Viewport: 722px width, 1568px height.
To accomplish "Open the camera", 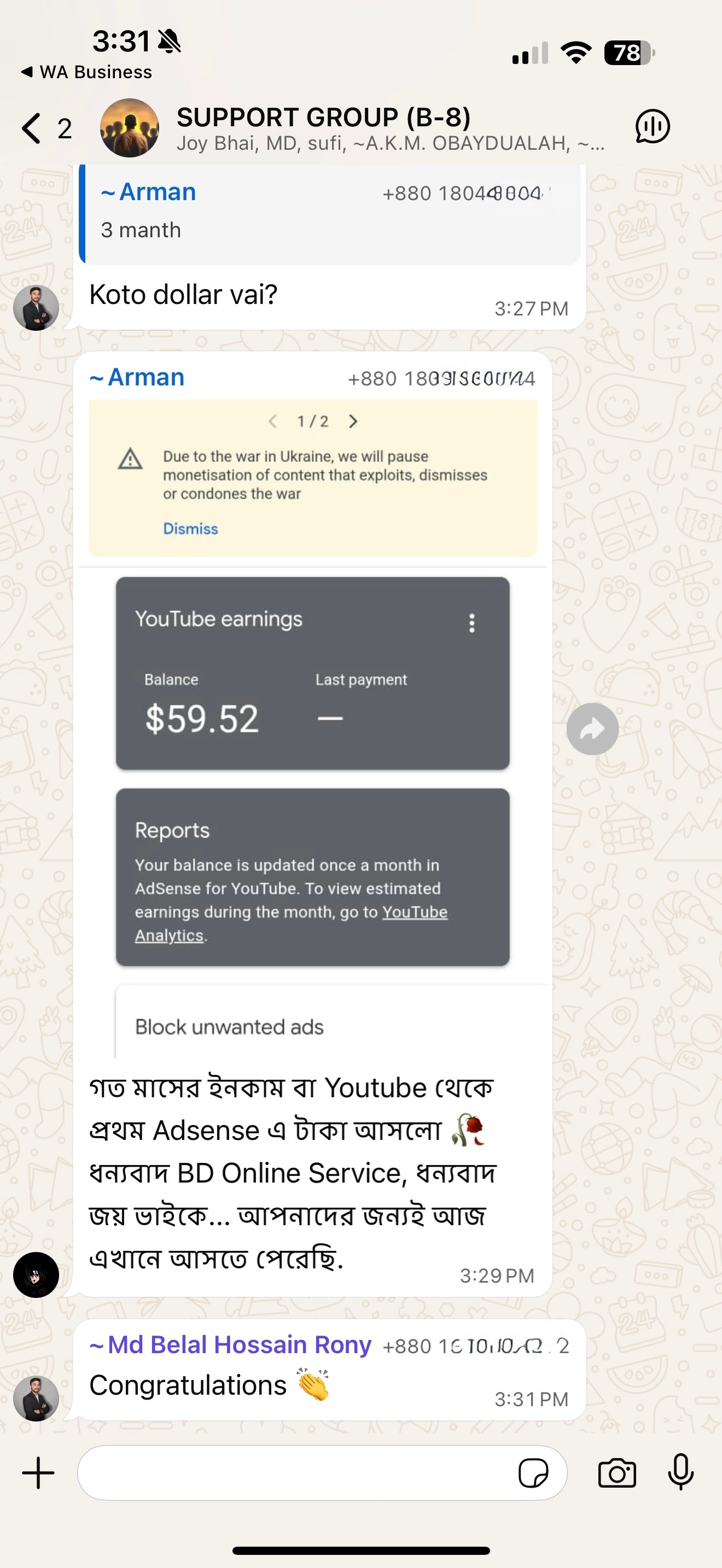I will pyautogui.click(x=616, y=1473).
